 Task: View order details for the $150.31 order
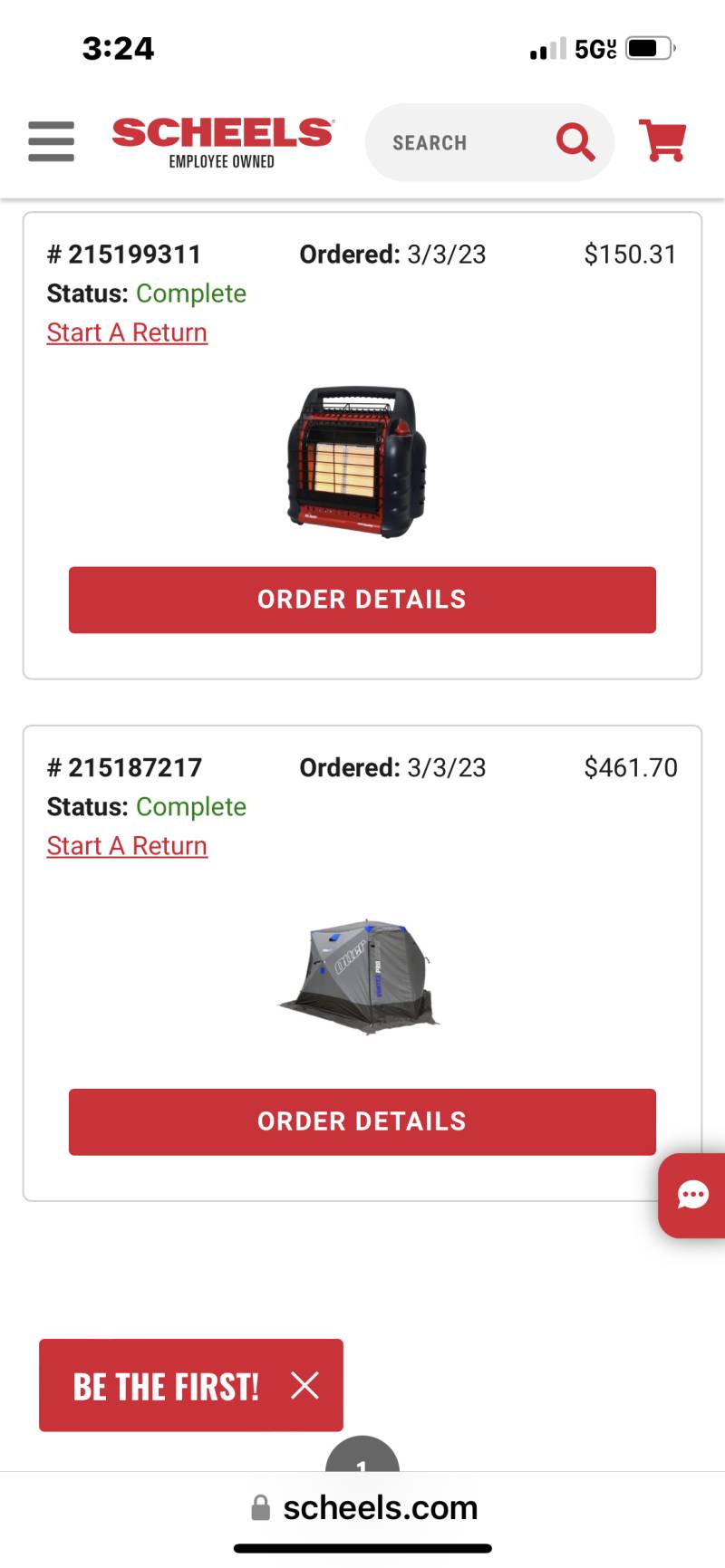(362, 600)
